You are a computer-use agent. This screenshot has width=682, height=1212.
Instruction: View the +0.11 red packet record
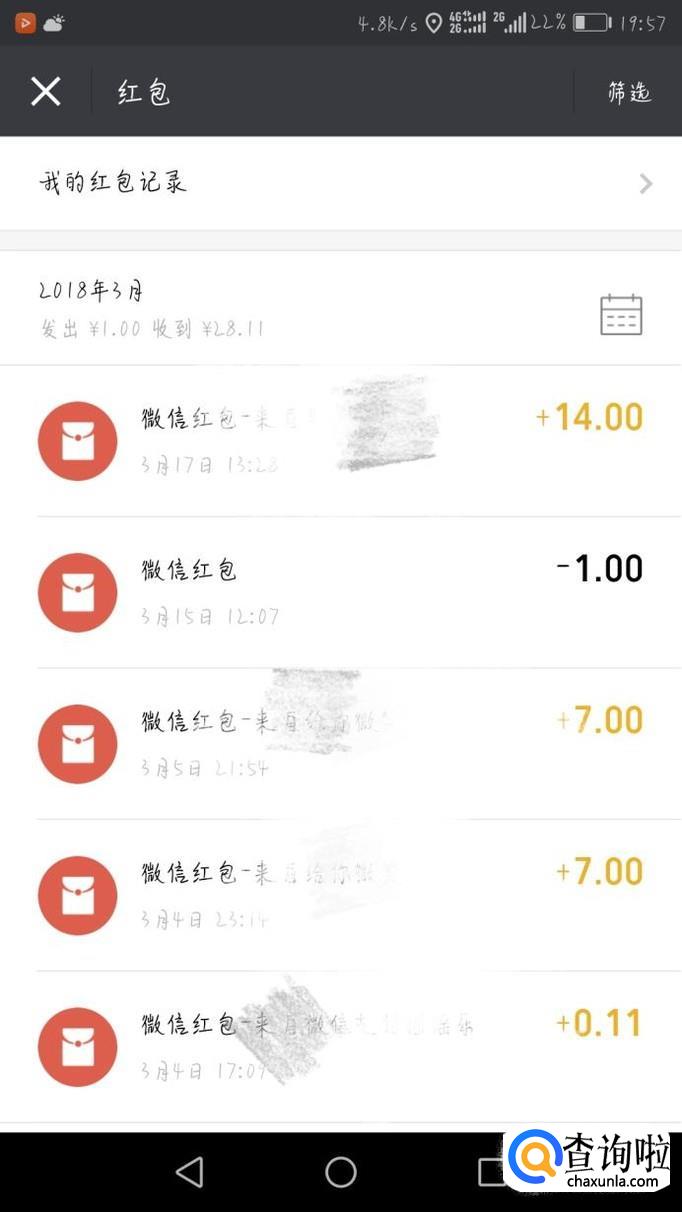click(340, 1046)
